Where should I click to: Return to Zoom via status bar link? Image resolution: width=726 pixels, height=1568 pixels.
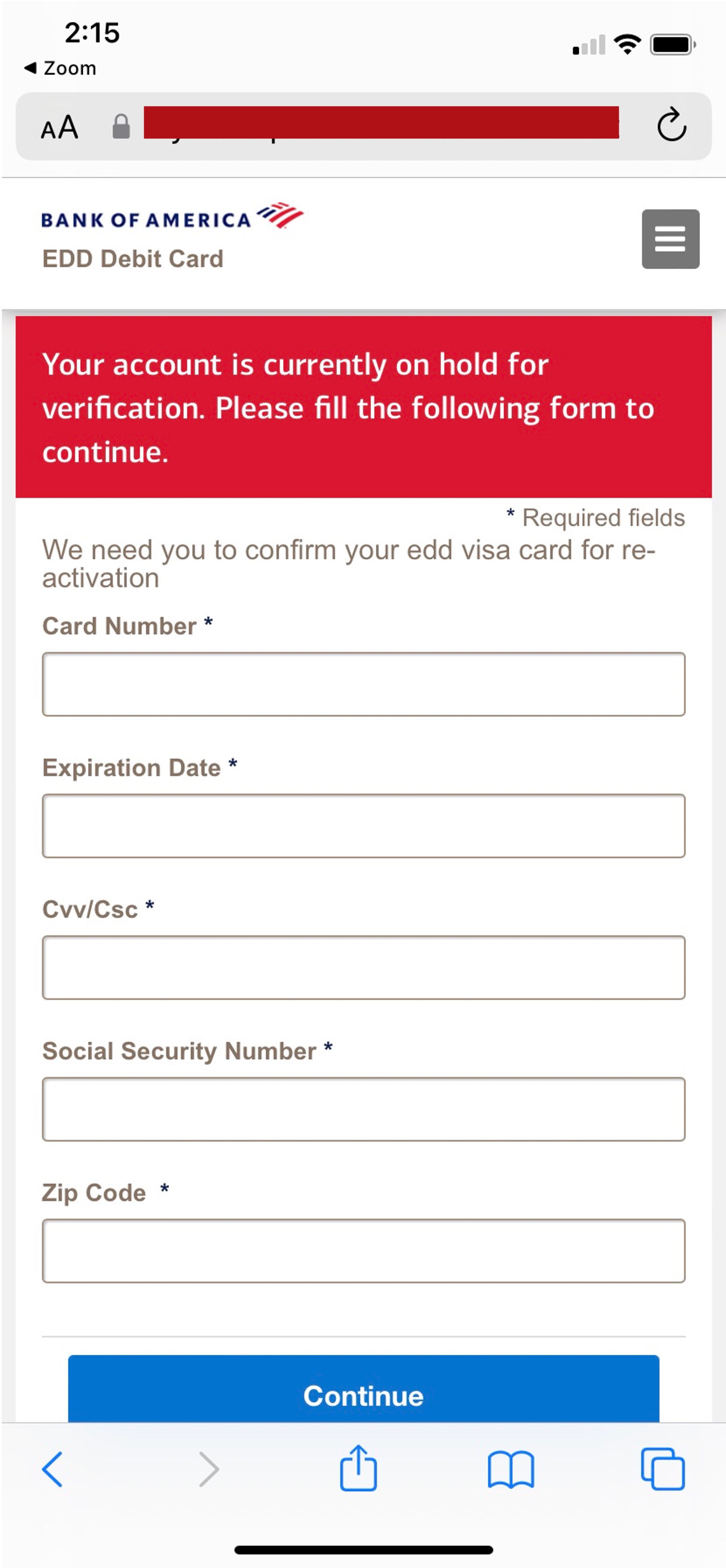click(x=61, y=68)
